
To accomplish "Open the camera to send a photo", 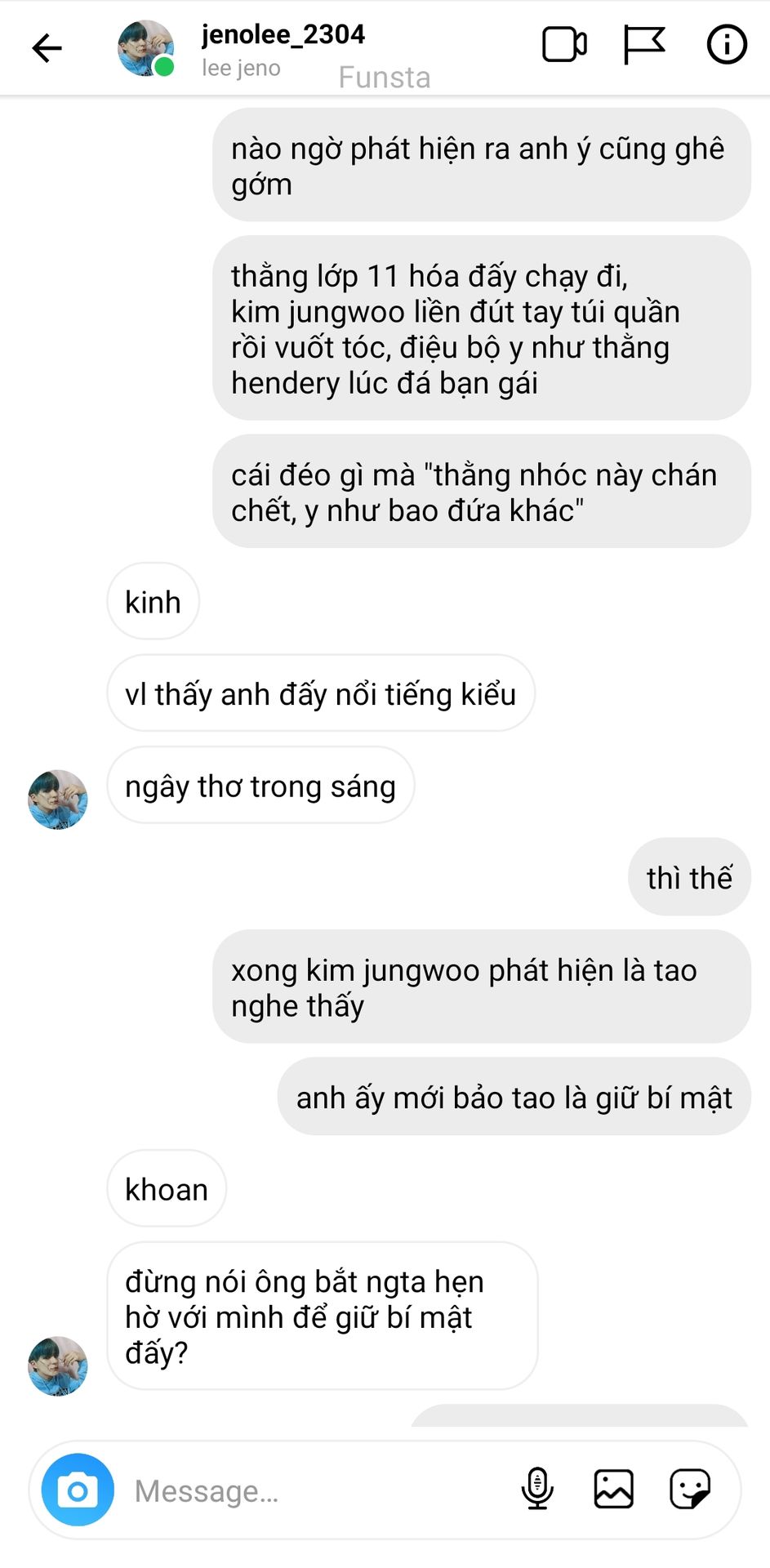I will (78, 1490).
